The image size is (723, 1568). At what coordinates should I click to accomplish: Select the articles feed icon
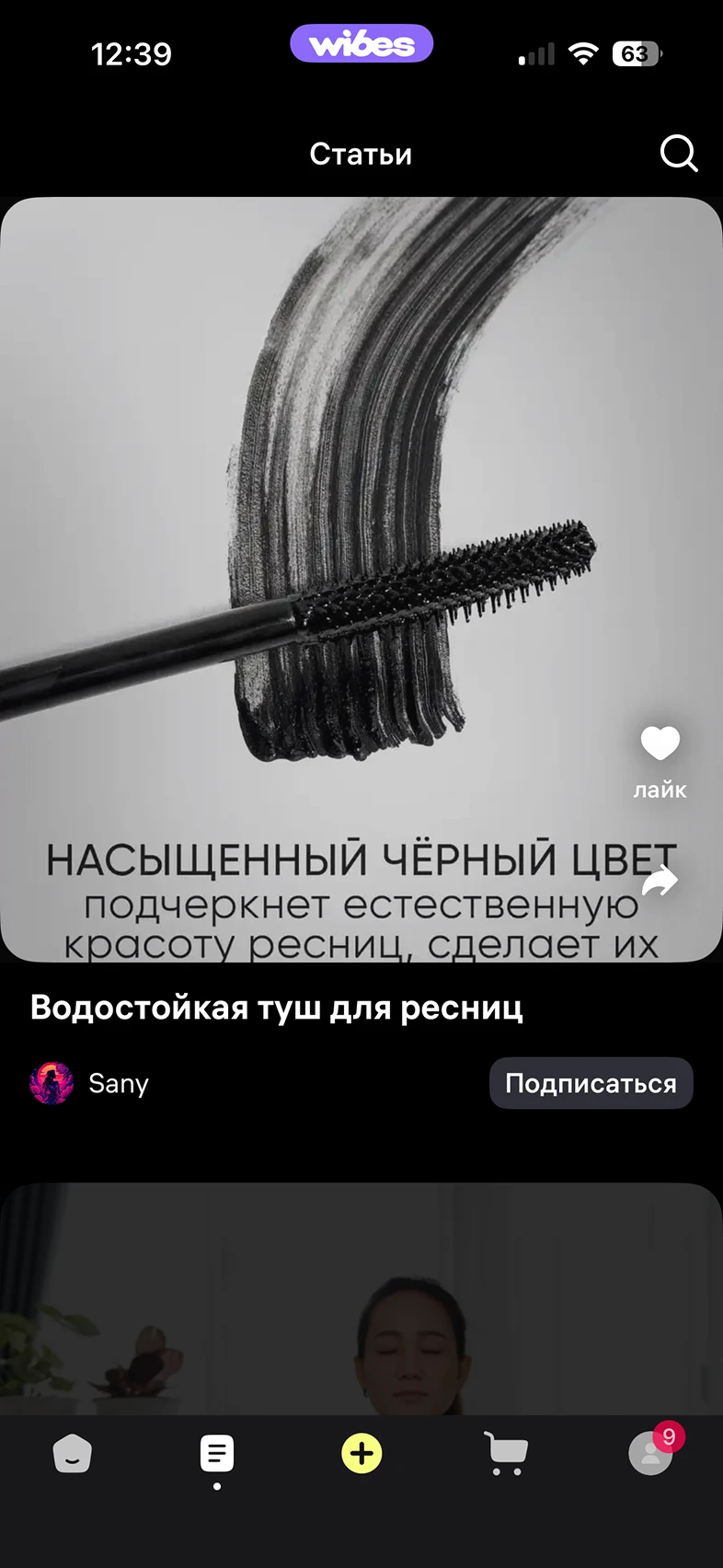[216, 1452]
